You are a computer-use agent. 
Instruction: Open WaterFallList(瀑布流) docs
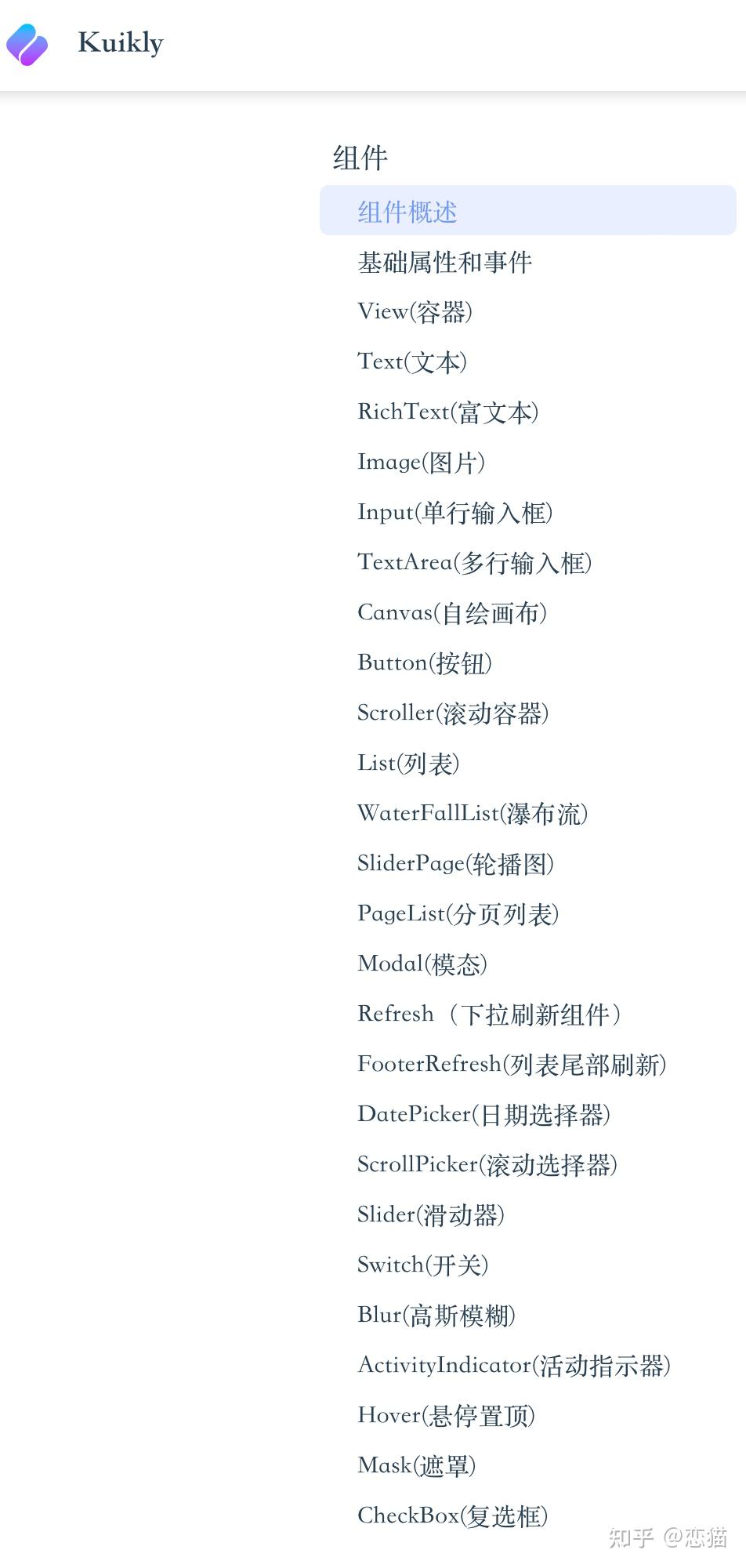pyautogui.click(x=473, y=814)
